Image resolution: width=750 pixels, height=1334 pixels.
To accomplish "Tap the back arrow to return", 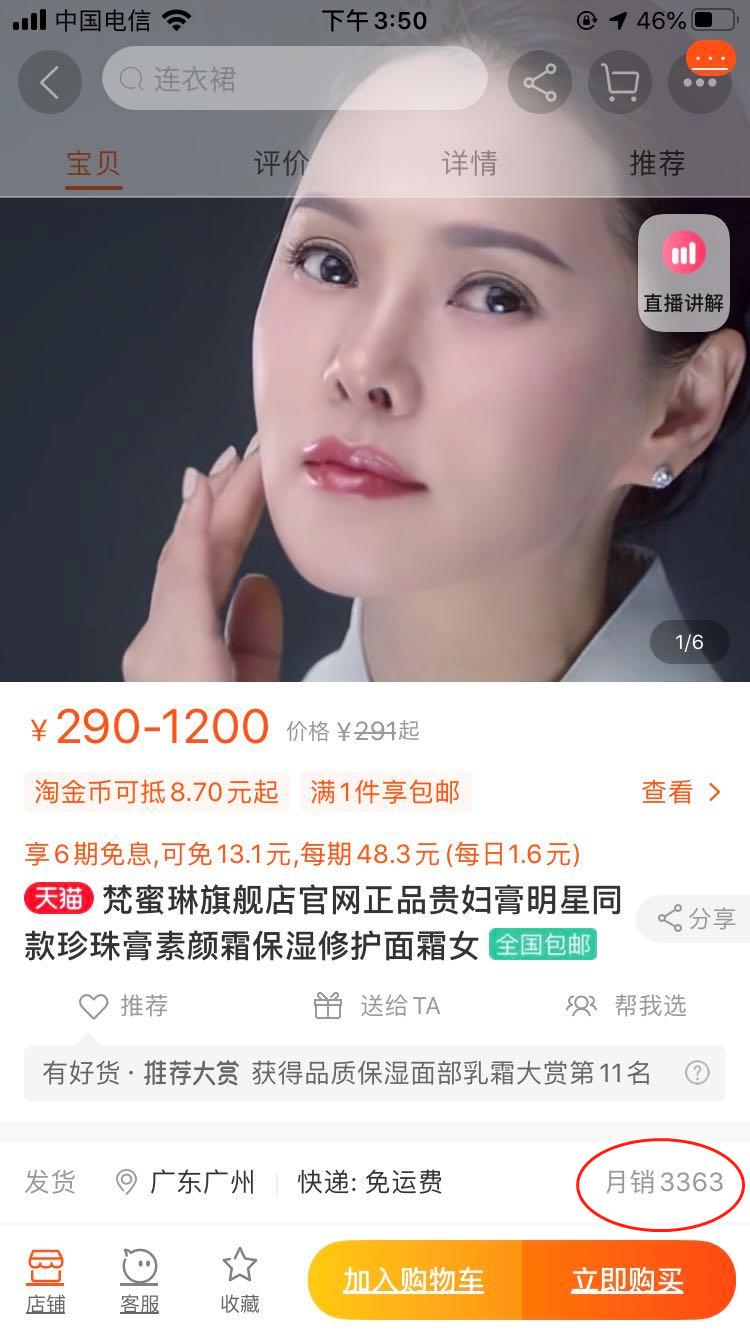I will click(50, 83).
